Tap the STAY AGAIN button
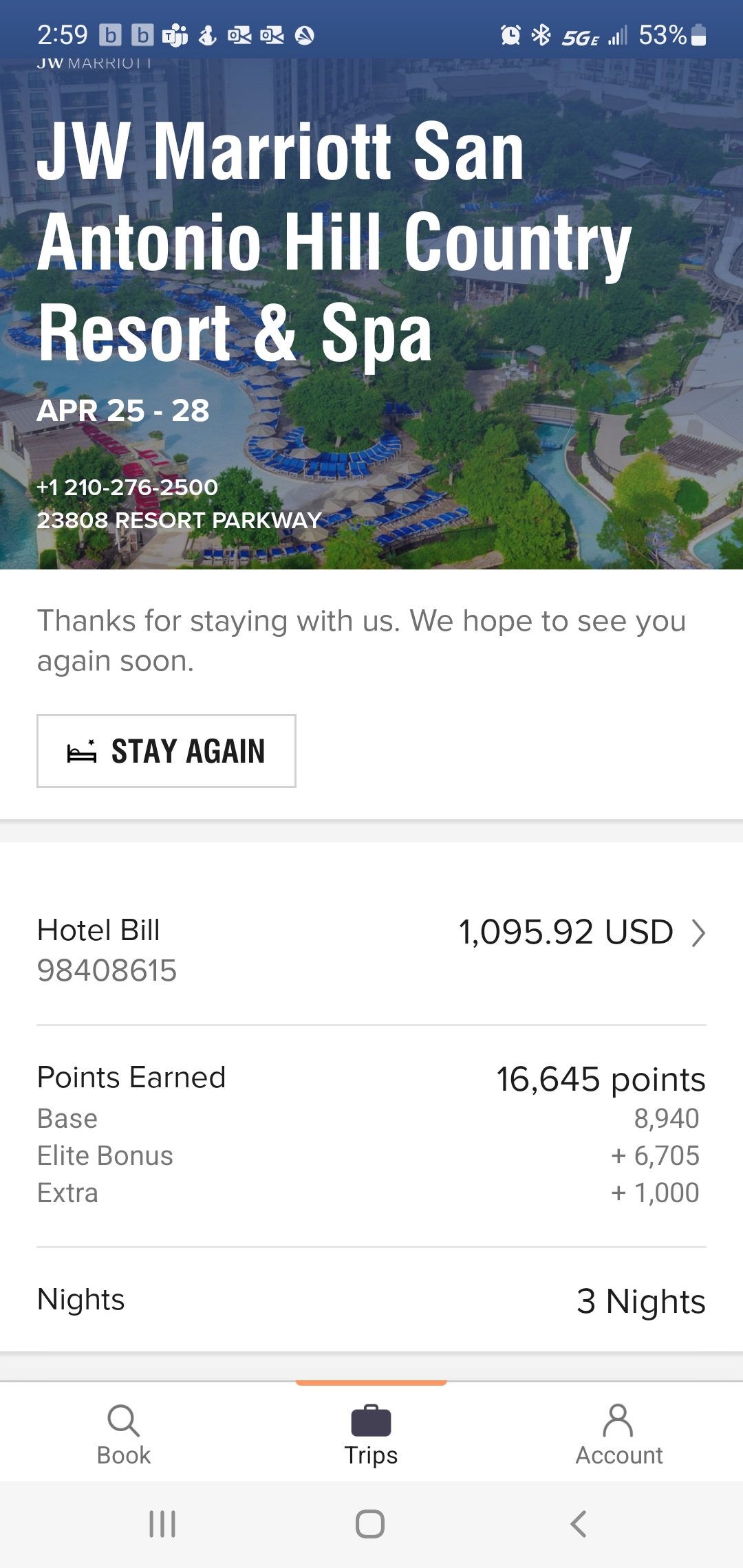743x1568 pixels. [166, 751]
